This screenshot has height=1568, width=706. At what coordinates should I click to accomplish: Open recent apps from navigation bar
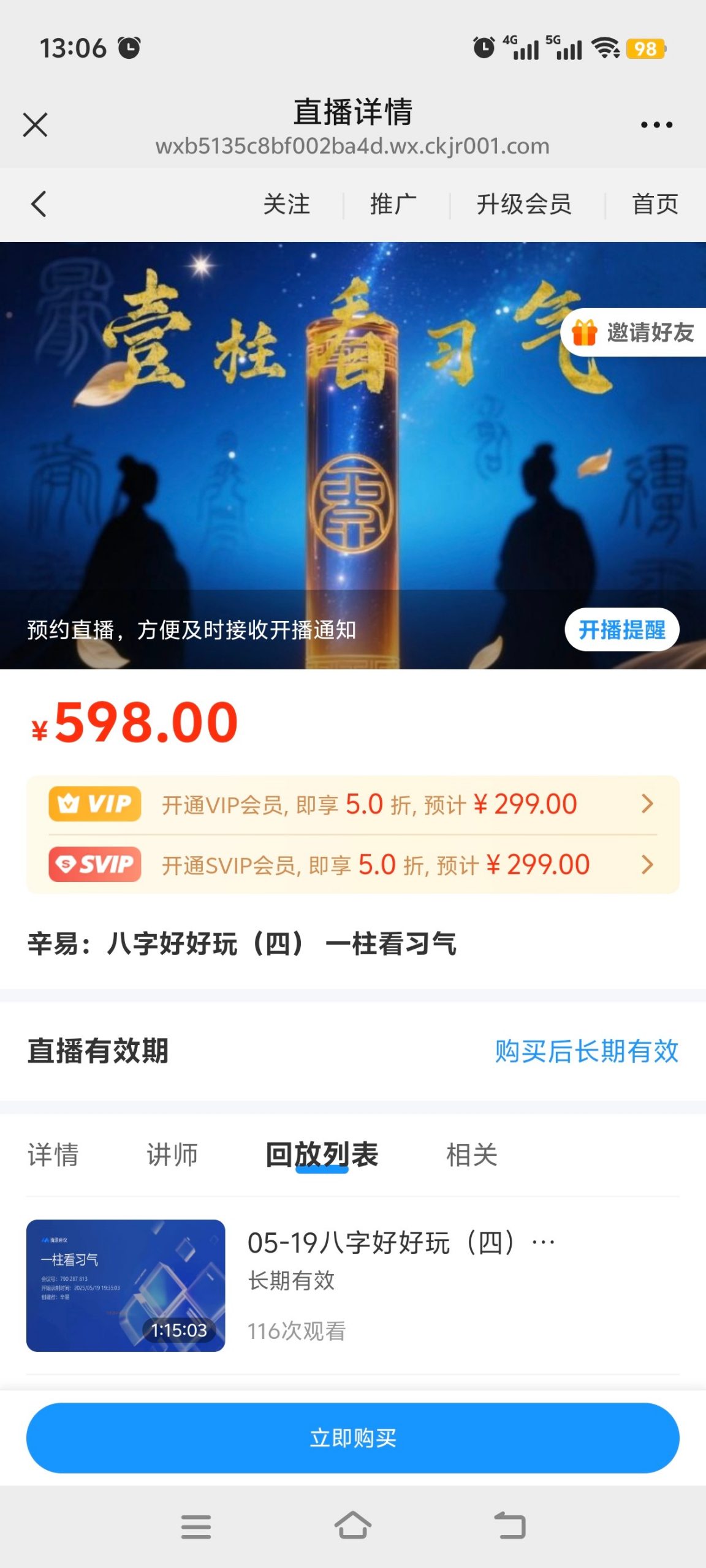tap(196, 1526)
